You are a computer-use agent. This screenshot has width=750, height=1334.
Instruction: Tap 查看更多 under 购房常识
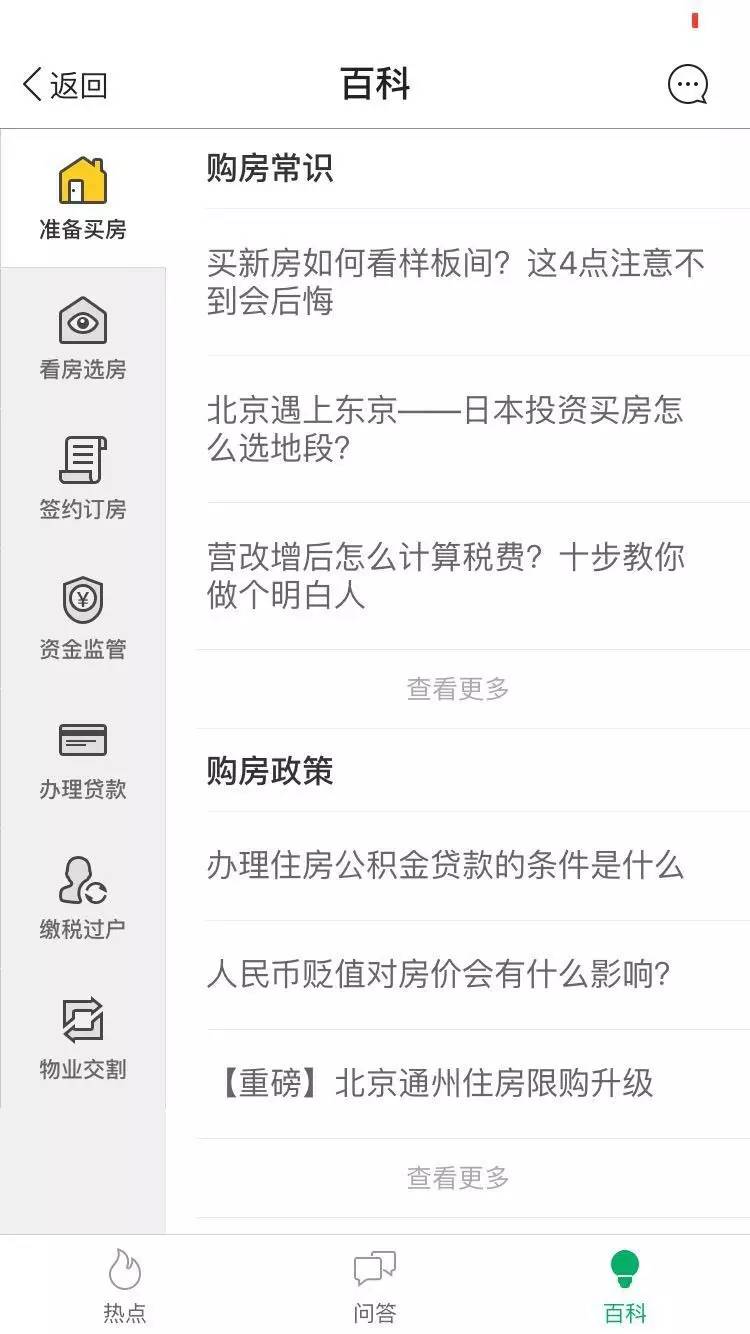[x=458, y=689]
